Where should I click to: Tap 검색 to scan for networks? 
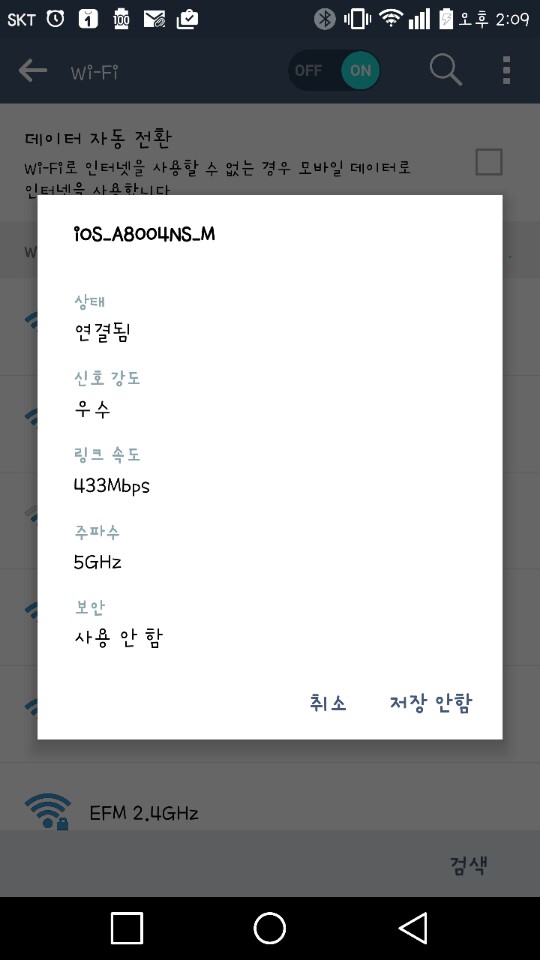468,865
